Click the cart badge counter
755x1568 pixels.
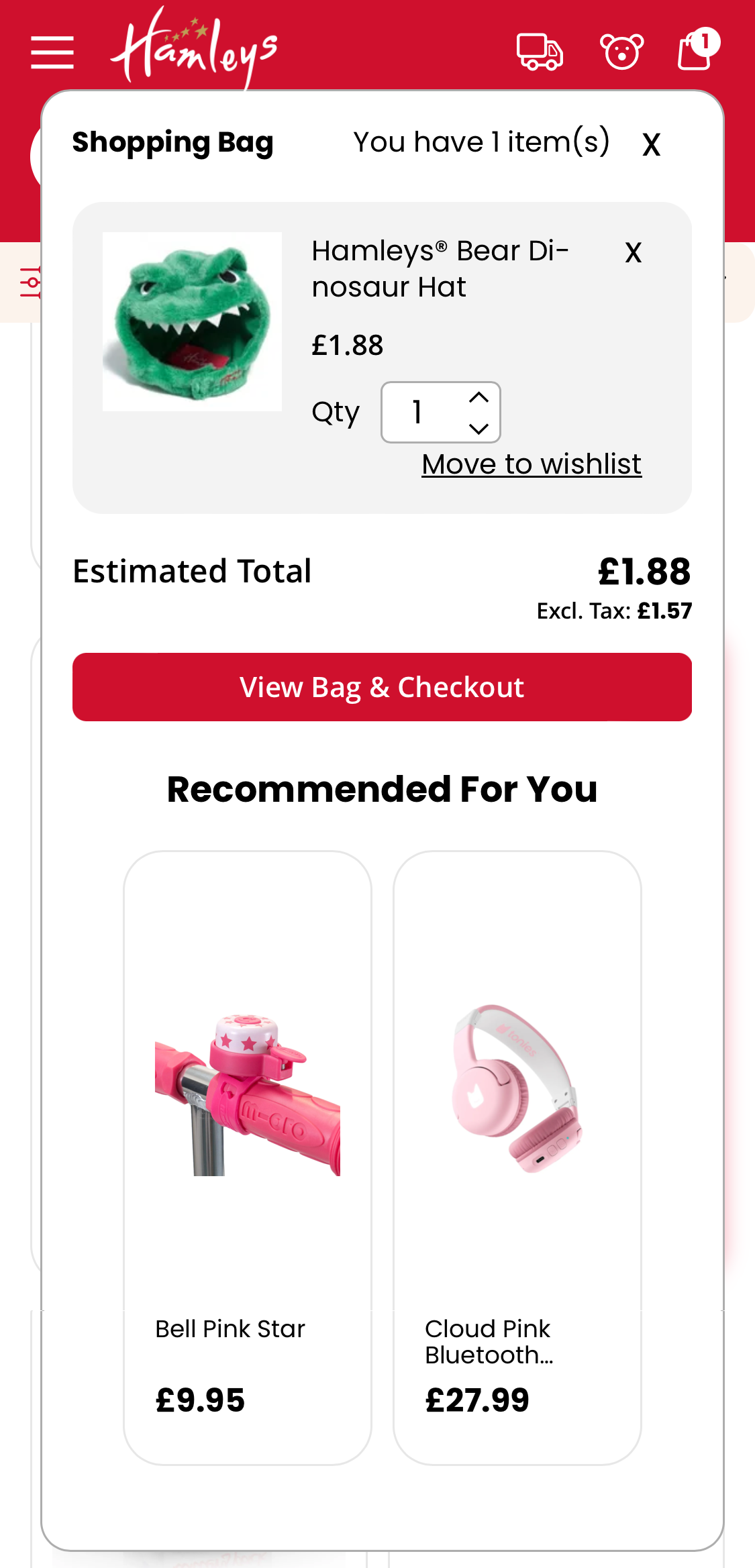click(705, 42)
